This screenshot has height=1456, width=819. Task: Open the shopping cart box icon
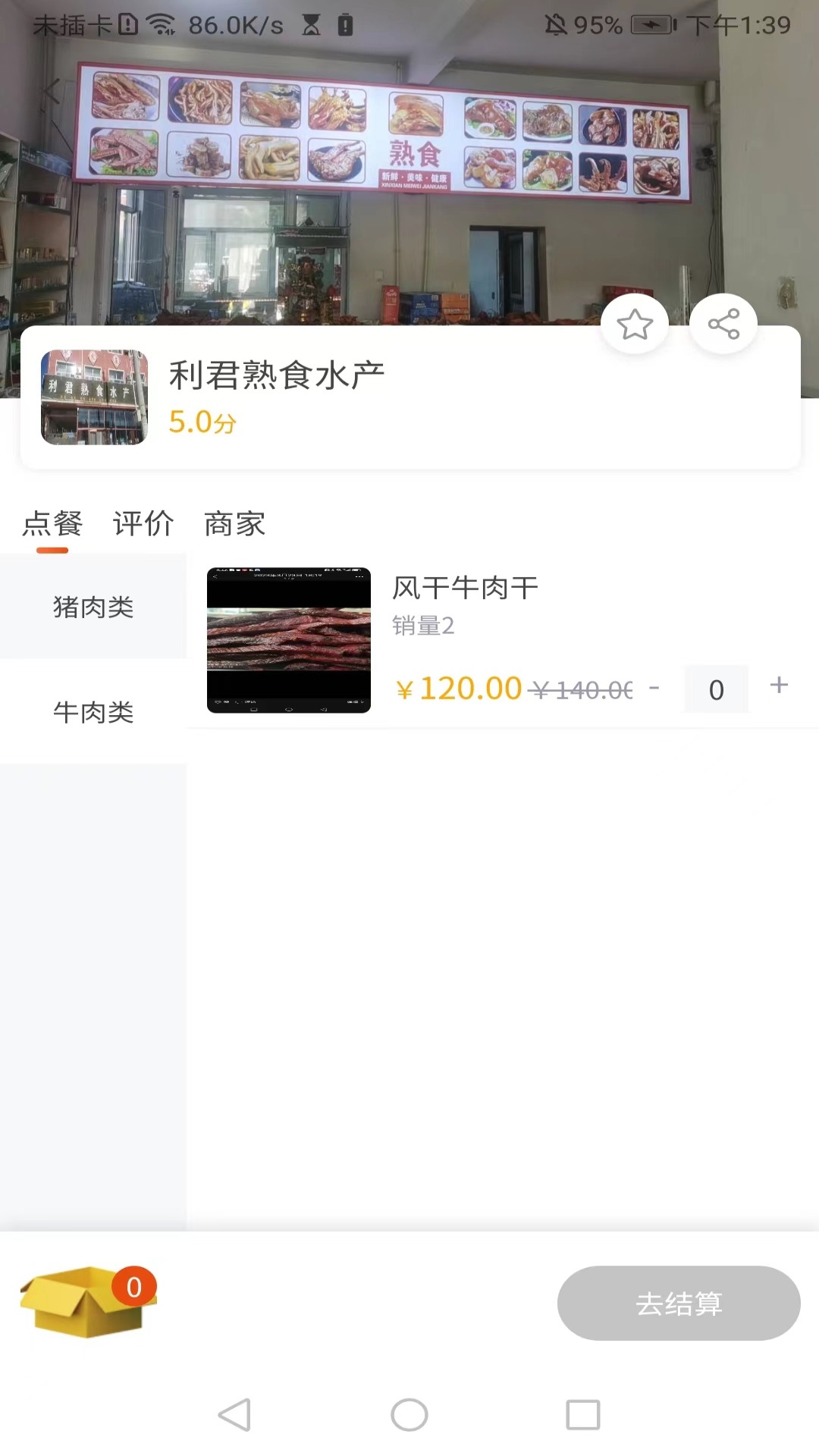(x=83, y=1304)
